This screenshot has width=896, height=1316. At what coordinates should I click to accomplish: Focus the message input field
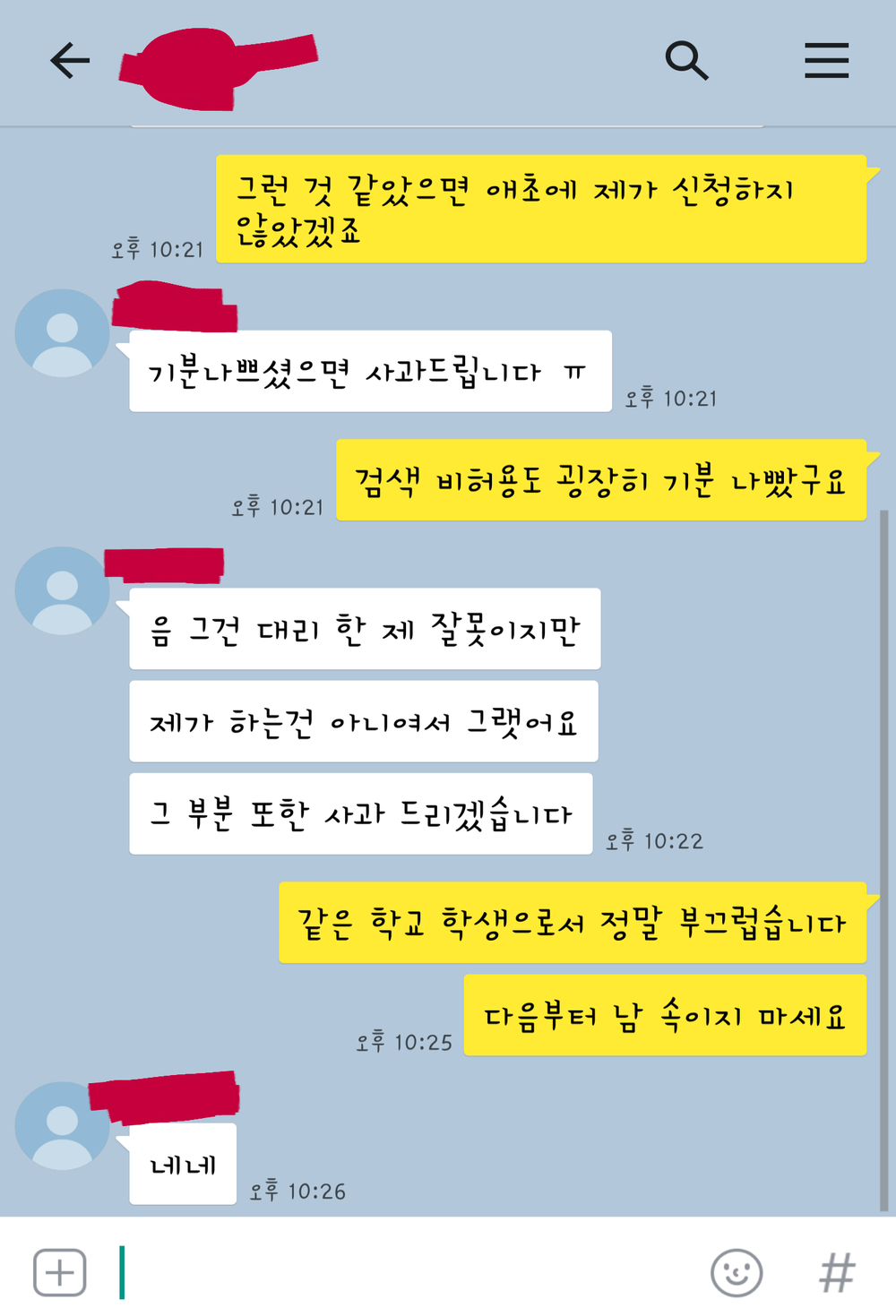403,1271
